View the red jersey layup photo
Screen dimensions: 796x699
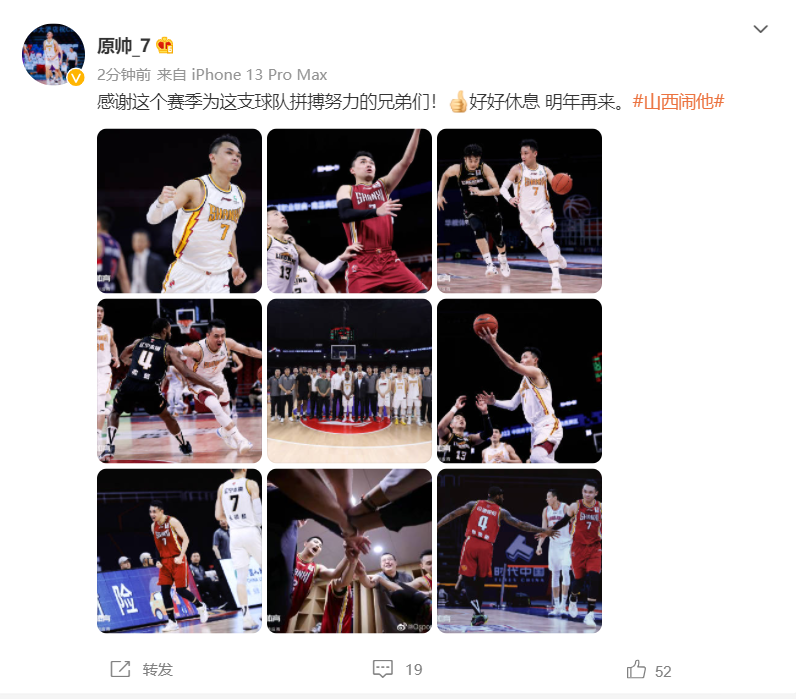point(349,211)
